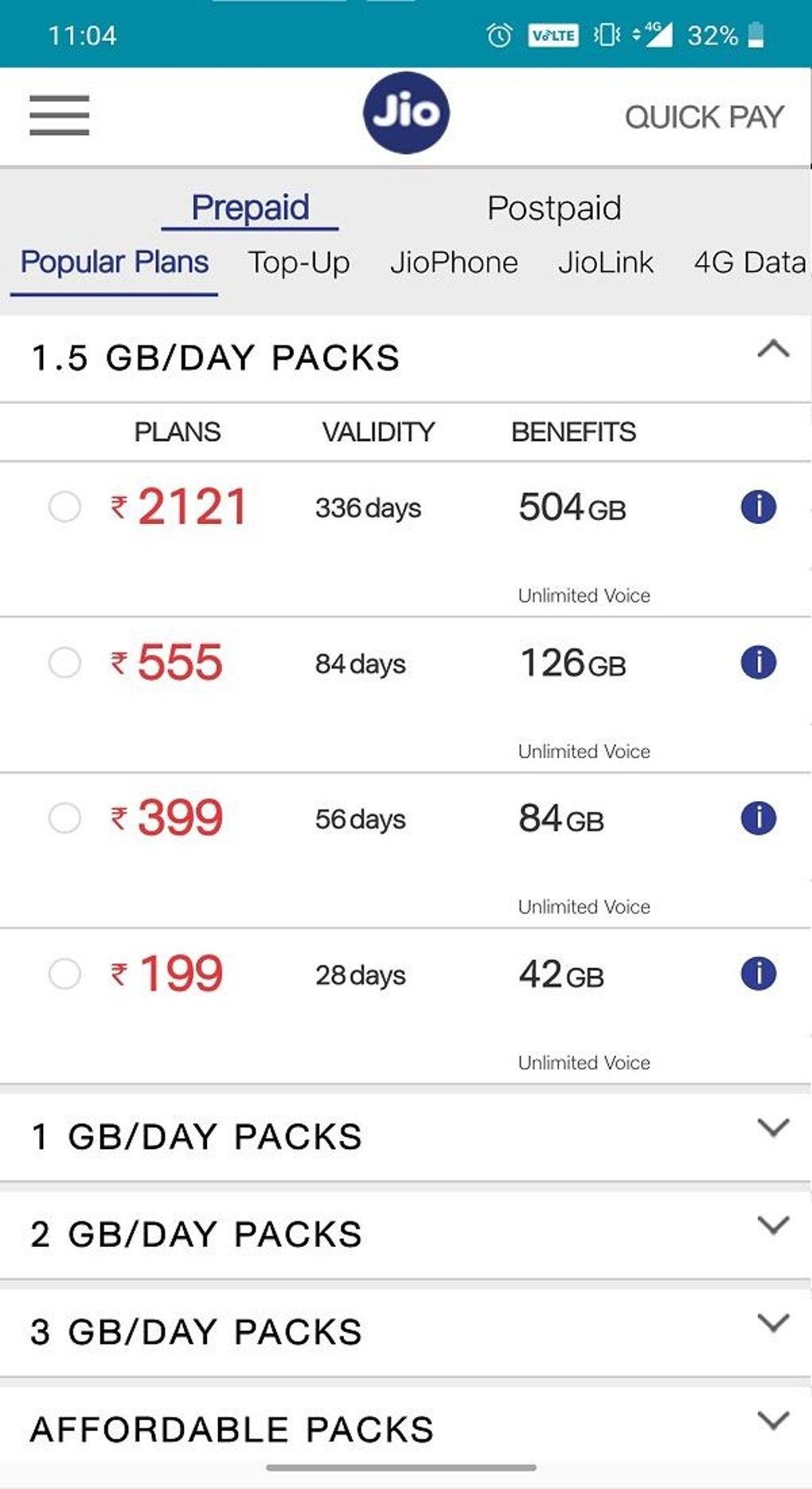Screen dimensions: 812x1489
Task: Show the JioLink plans tab
Action: (x=606, y=263)
